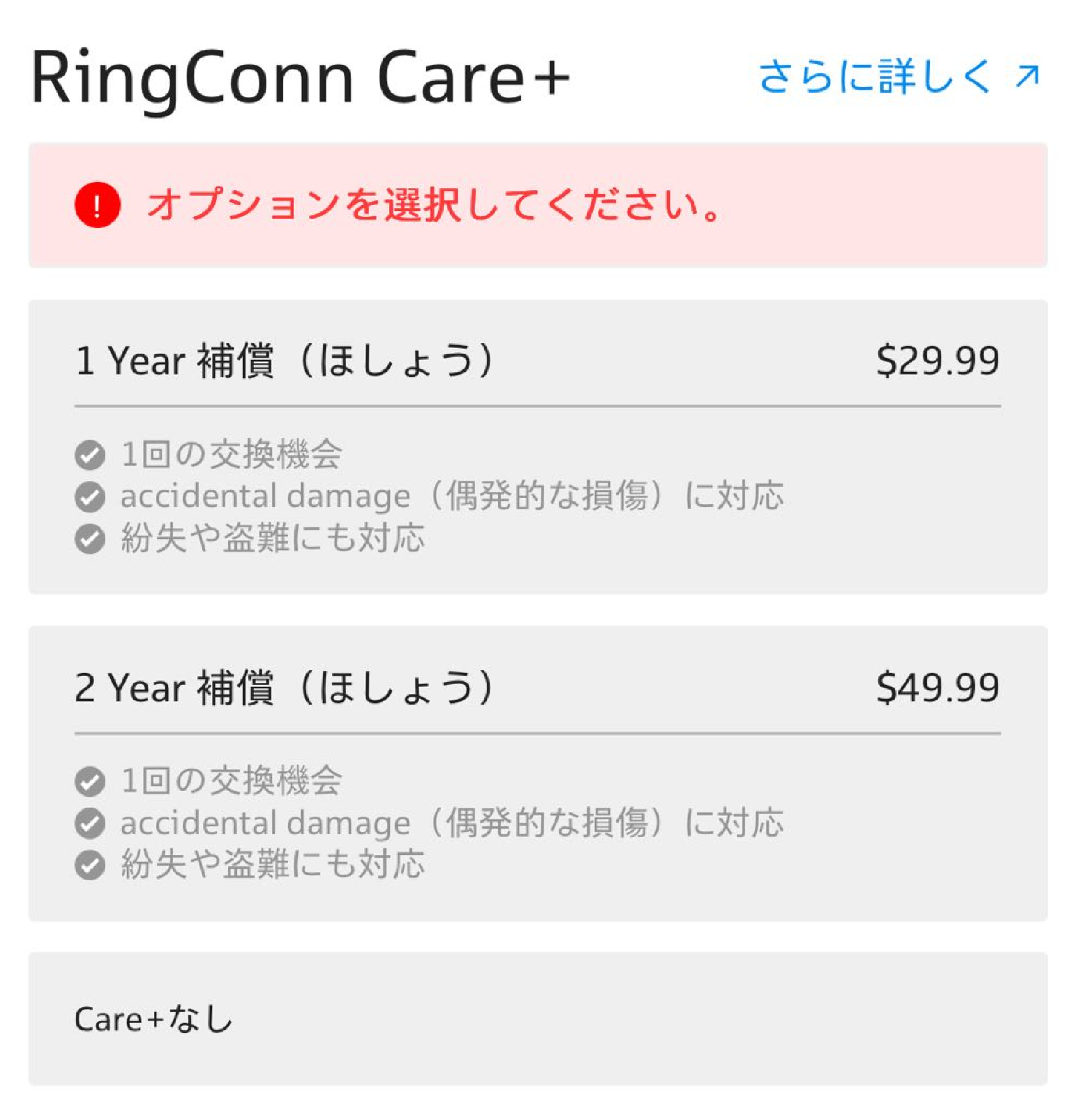Pick the Care+なし option

pyautogui.click(x=537, y=1018)
